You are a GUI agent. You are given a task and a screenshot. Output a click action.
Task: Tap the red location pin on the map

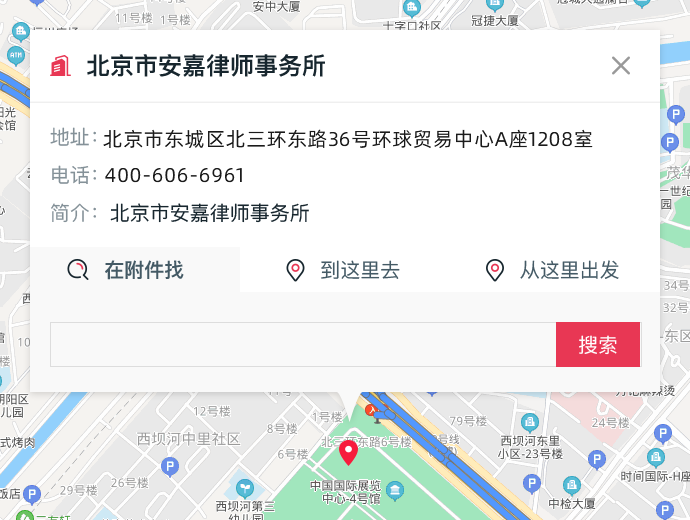point(348,452)
